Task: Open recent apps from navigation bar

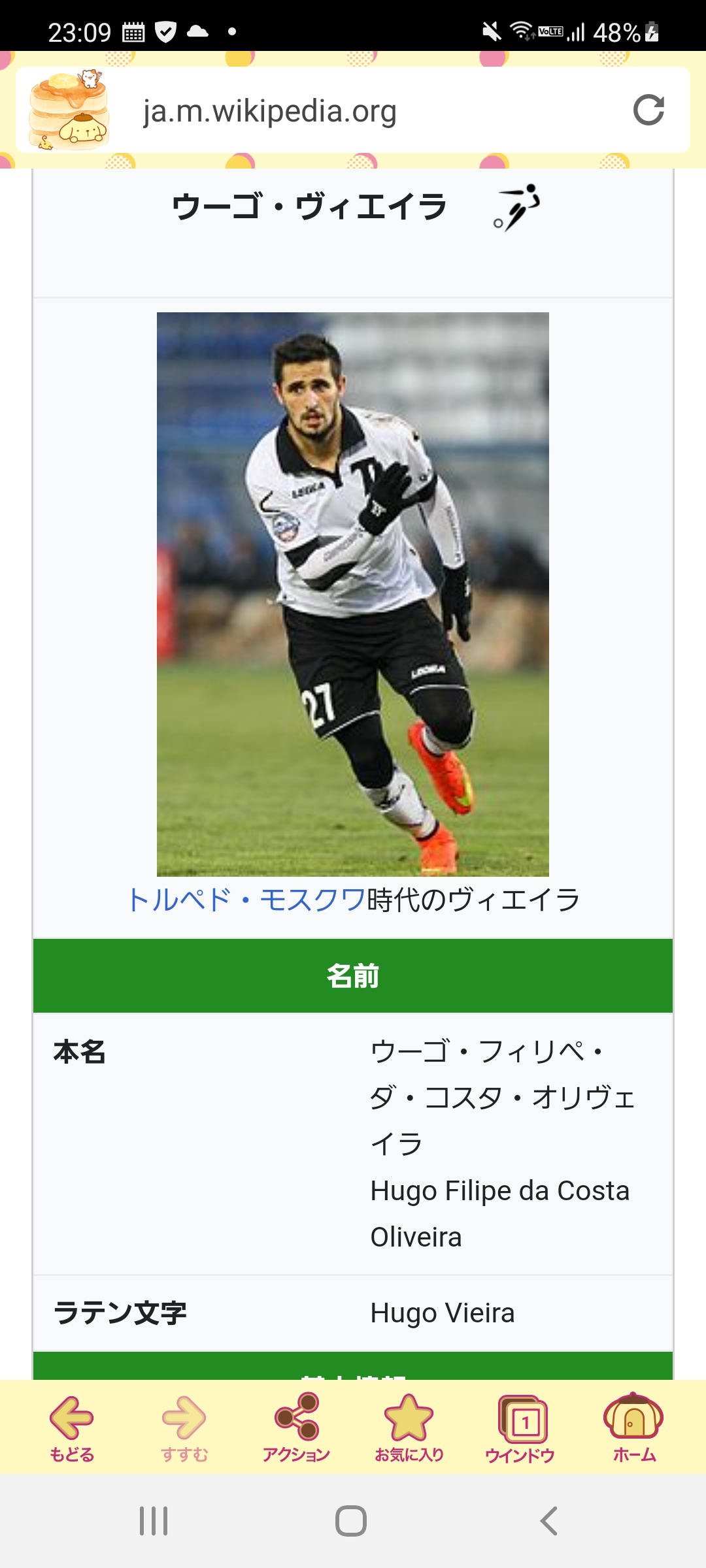Action: point(154,1521)
